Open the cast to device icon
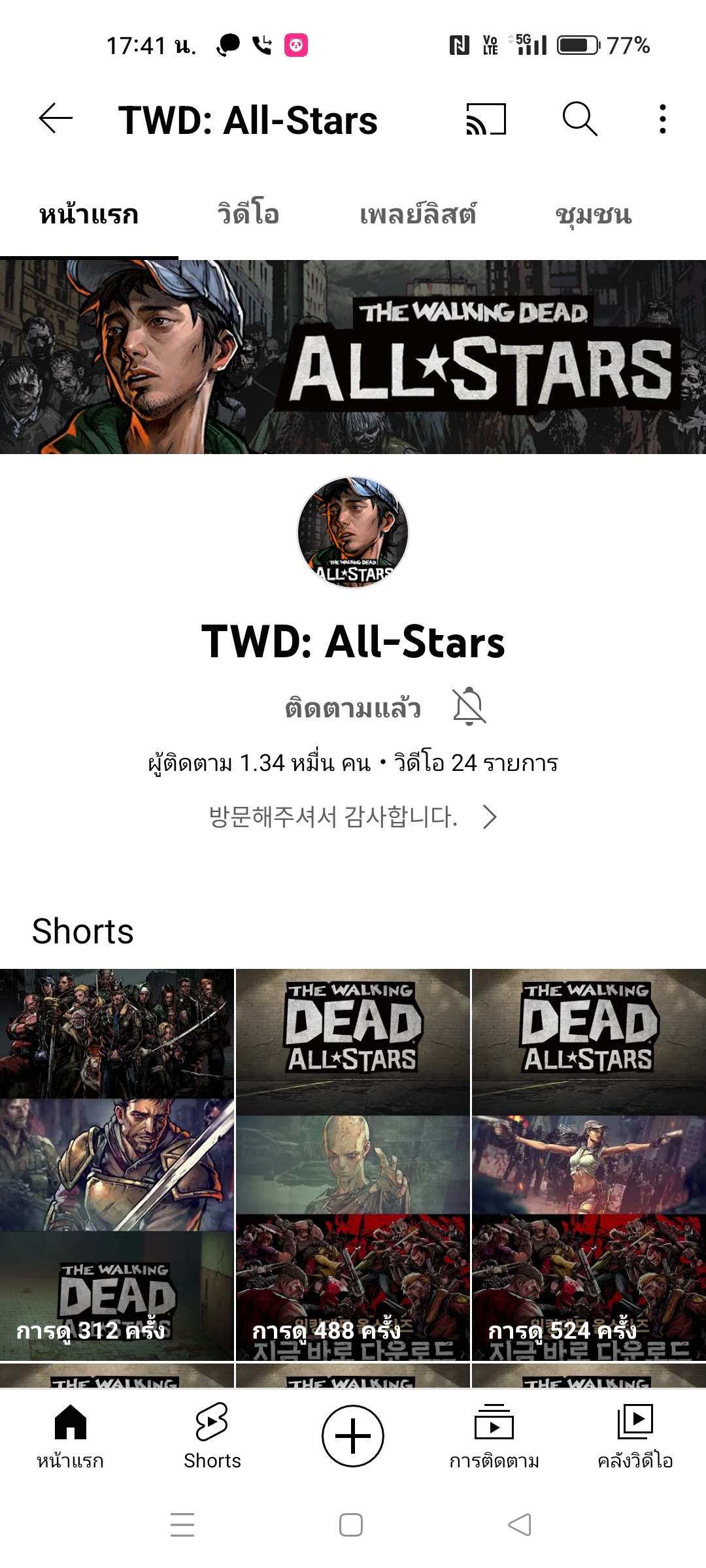706x1568 pixels. coord(486,120)
